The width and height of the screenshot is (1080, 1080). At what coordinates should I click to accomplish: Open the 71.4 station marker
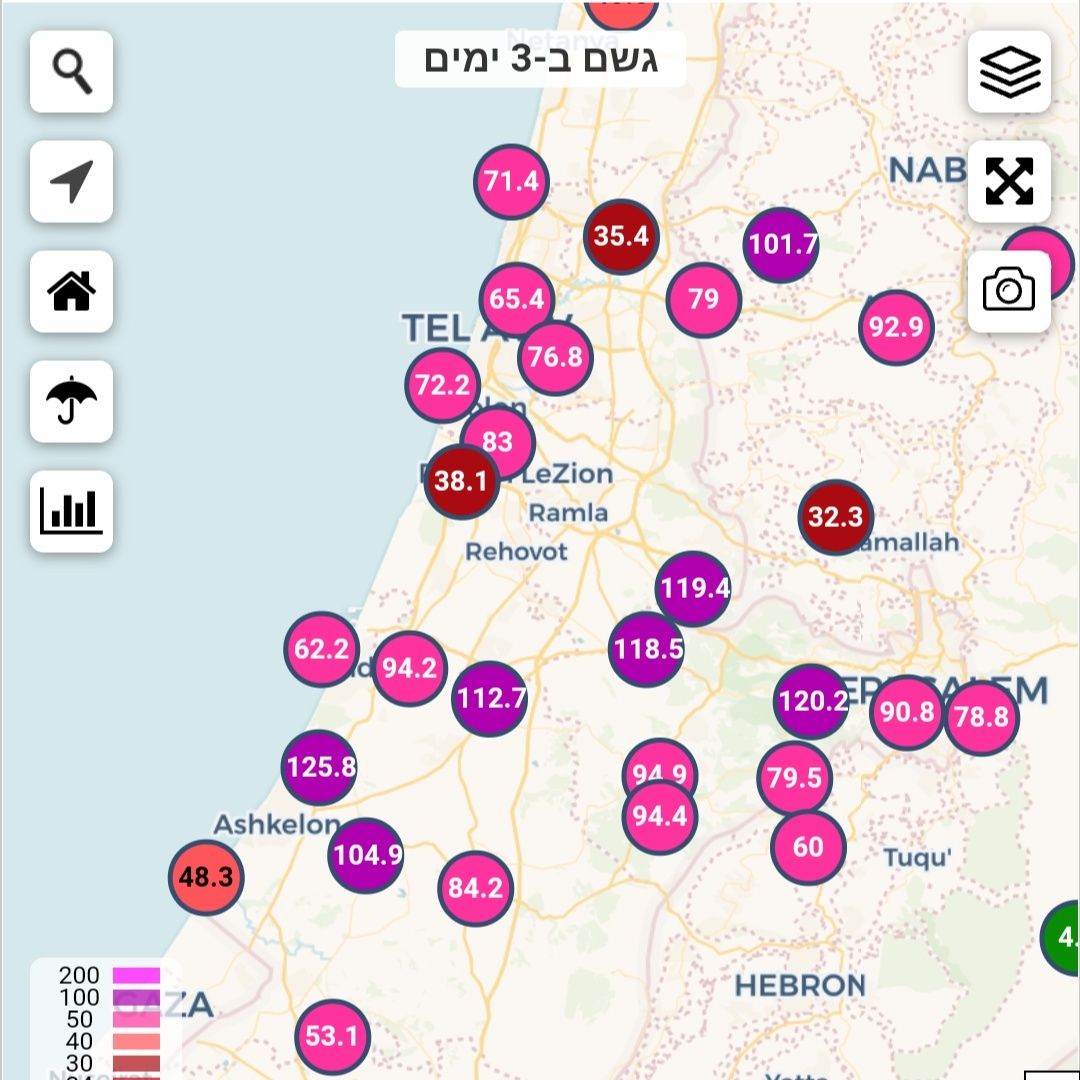[x=511, y=182]
